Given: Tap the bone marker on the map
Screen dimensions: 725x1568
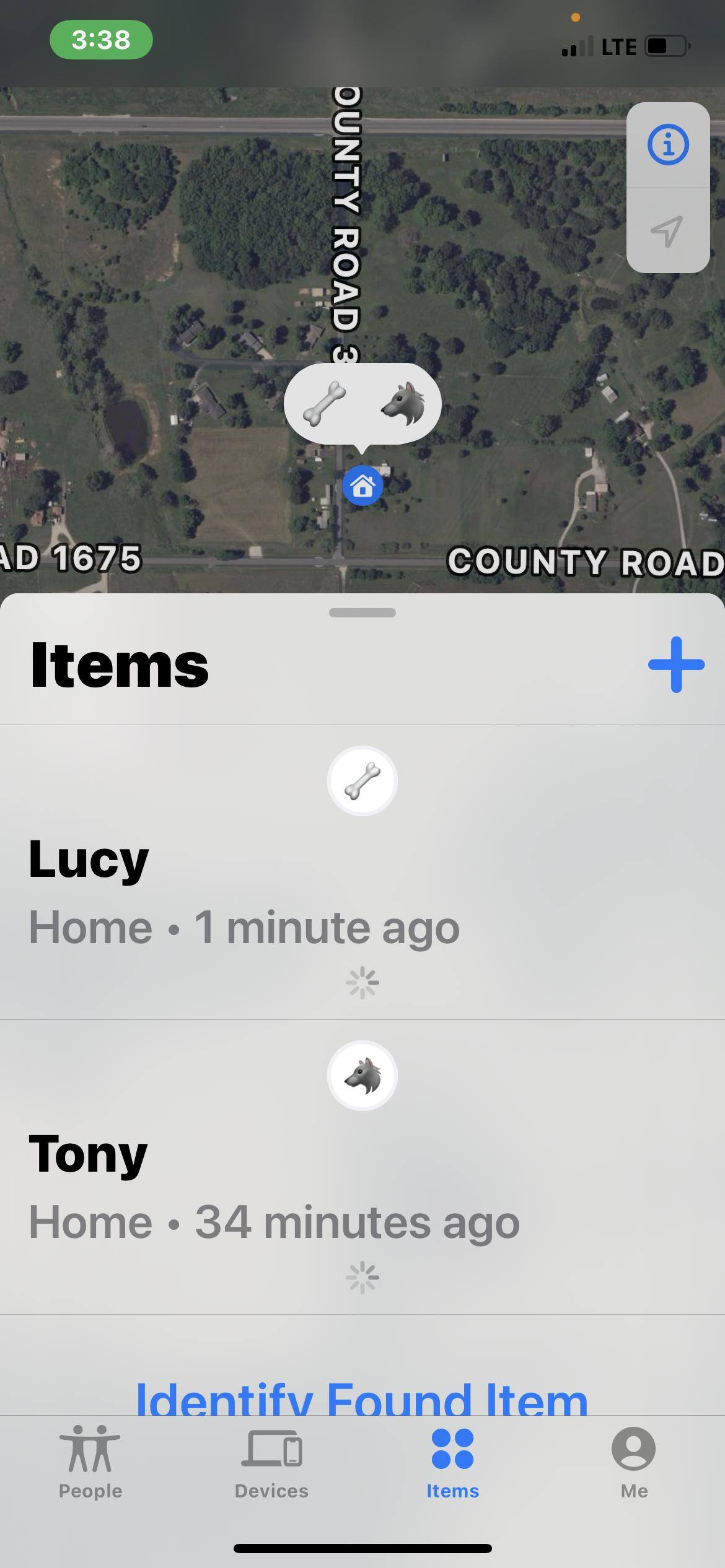Looking at the screenshot, I should pyautogui.click(x=324, y=404).
